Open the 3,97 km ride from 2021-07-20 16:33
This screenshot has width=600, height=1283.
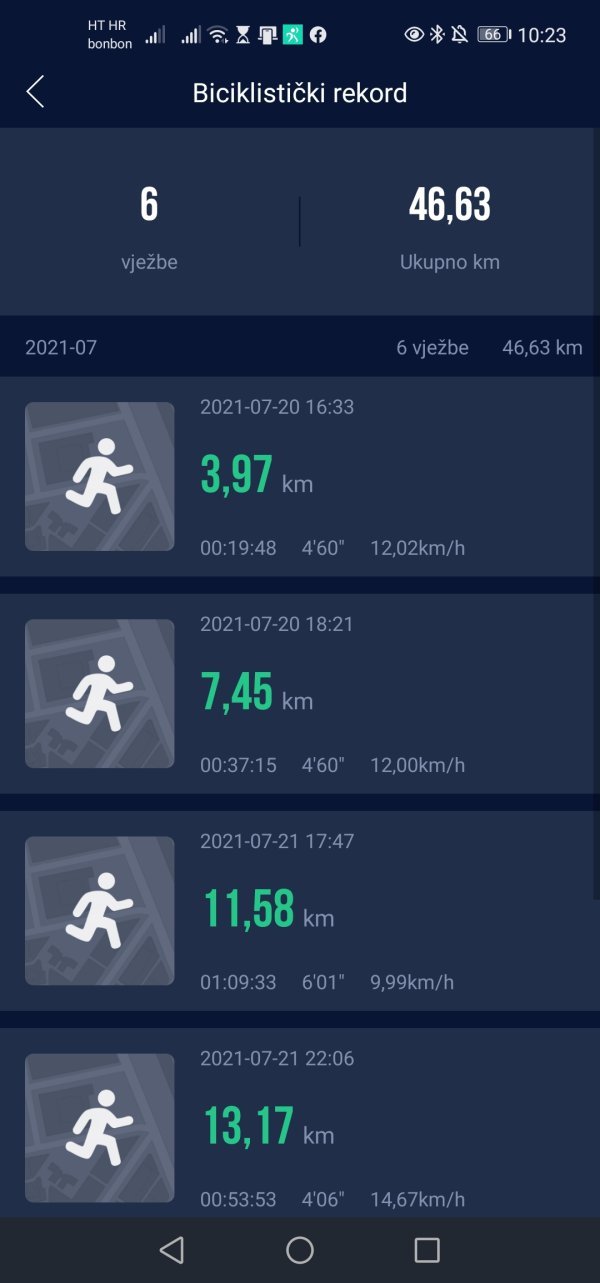point(300,477)
